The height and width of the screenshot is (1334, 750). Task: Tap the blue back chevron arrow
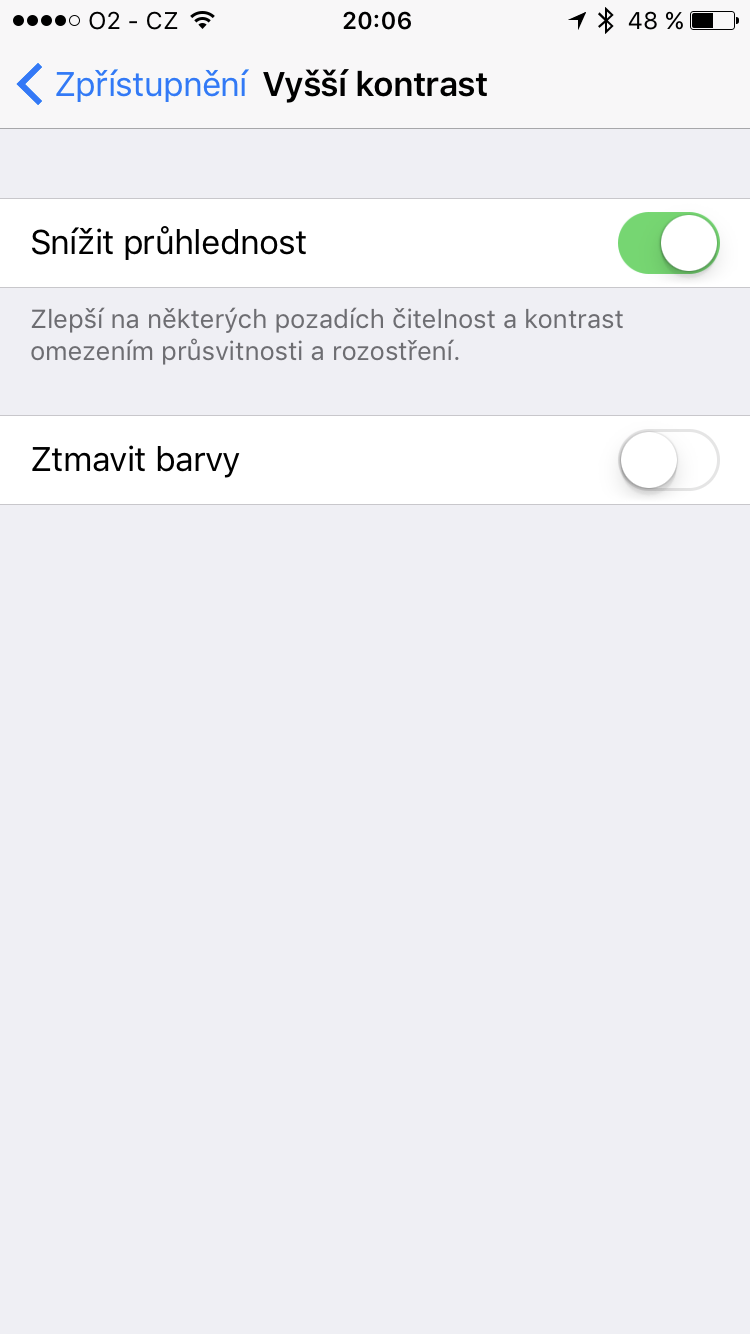coord(28,84)
